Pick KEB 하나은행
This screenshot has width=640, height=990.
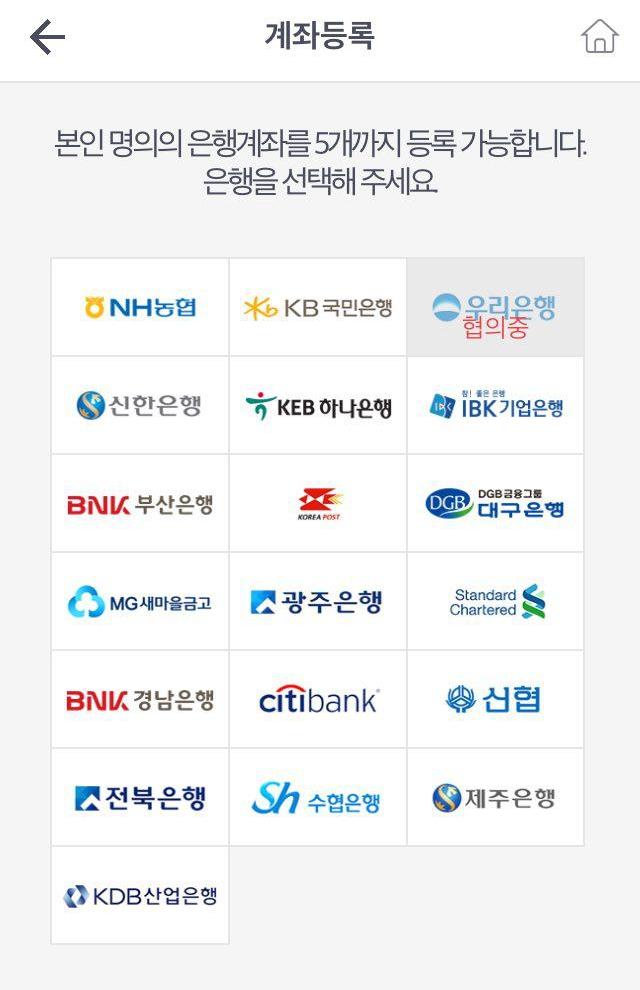coord(318,405)
